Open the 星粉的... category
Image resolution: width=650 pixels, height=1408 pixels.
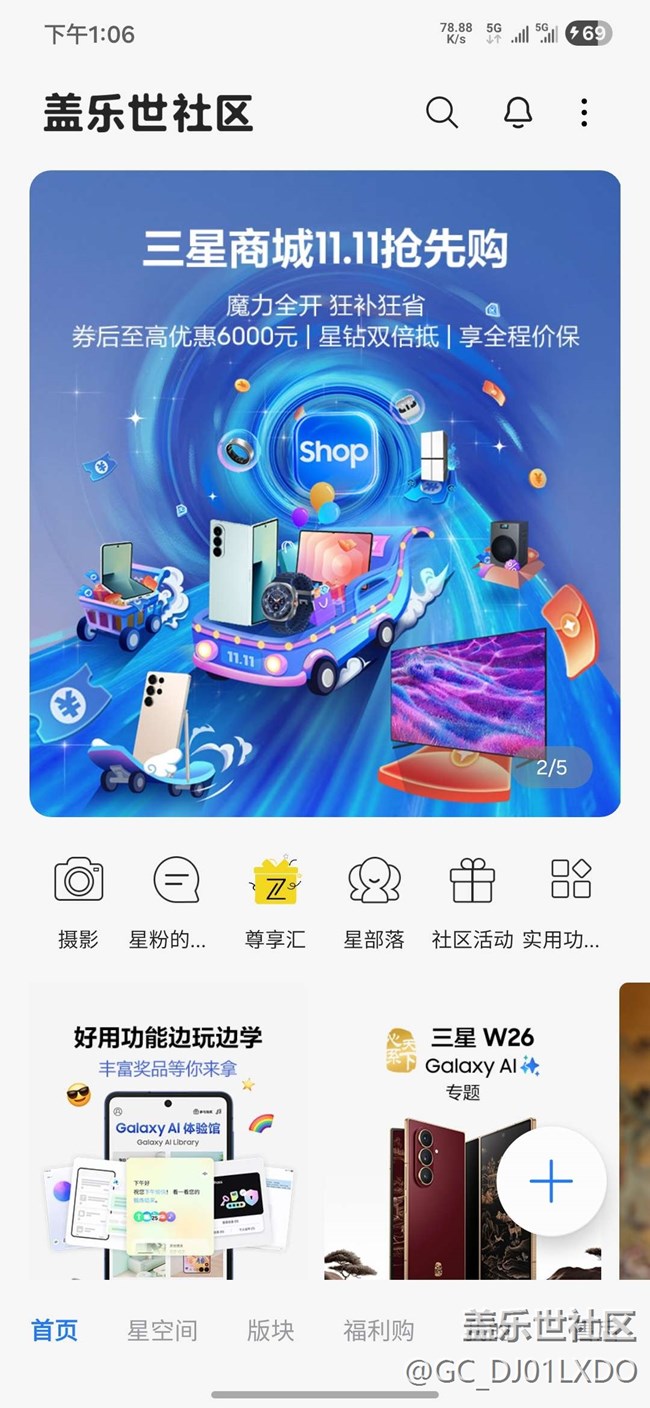tap(176, 900)
